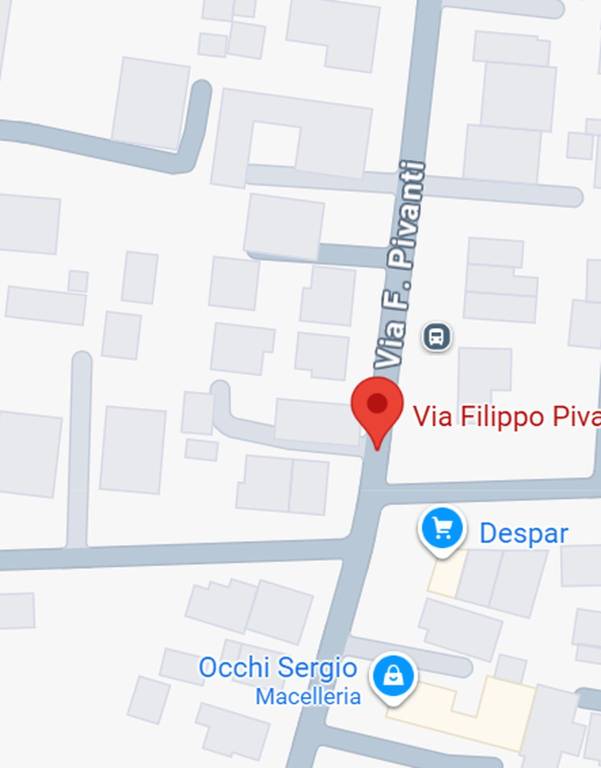This screenshot has height=768, width=601.
Task: Tap the bus stop icon on Via F. Pivanti
Action: click(x=437, y=337)
